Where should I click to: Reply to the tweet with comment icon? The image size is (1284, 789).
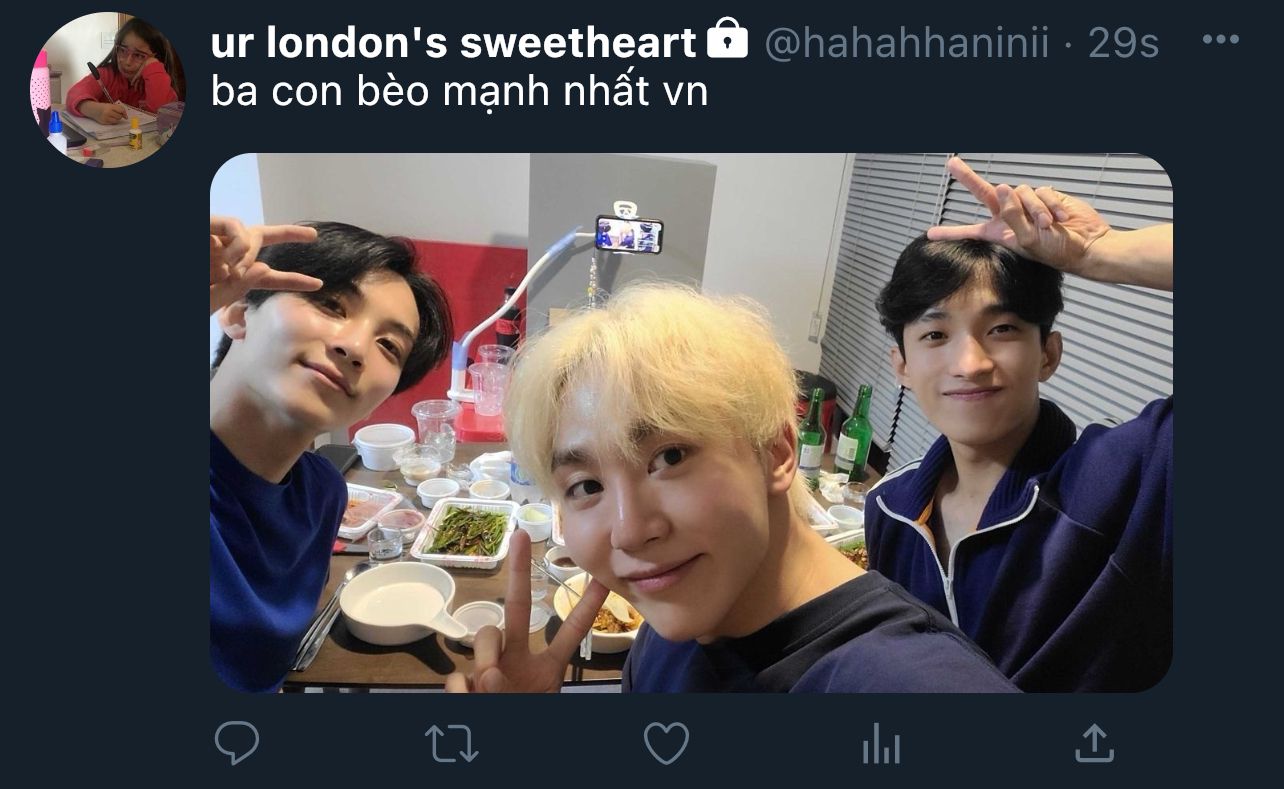pos(237,743)
